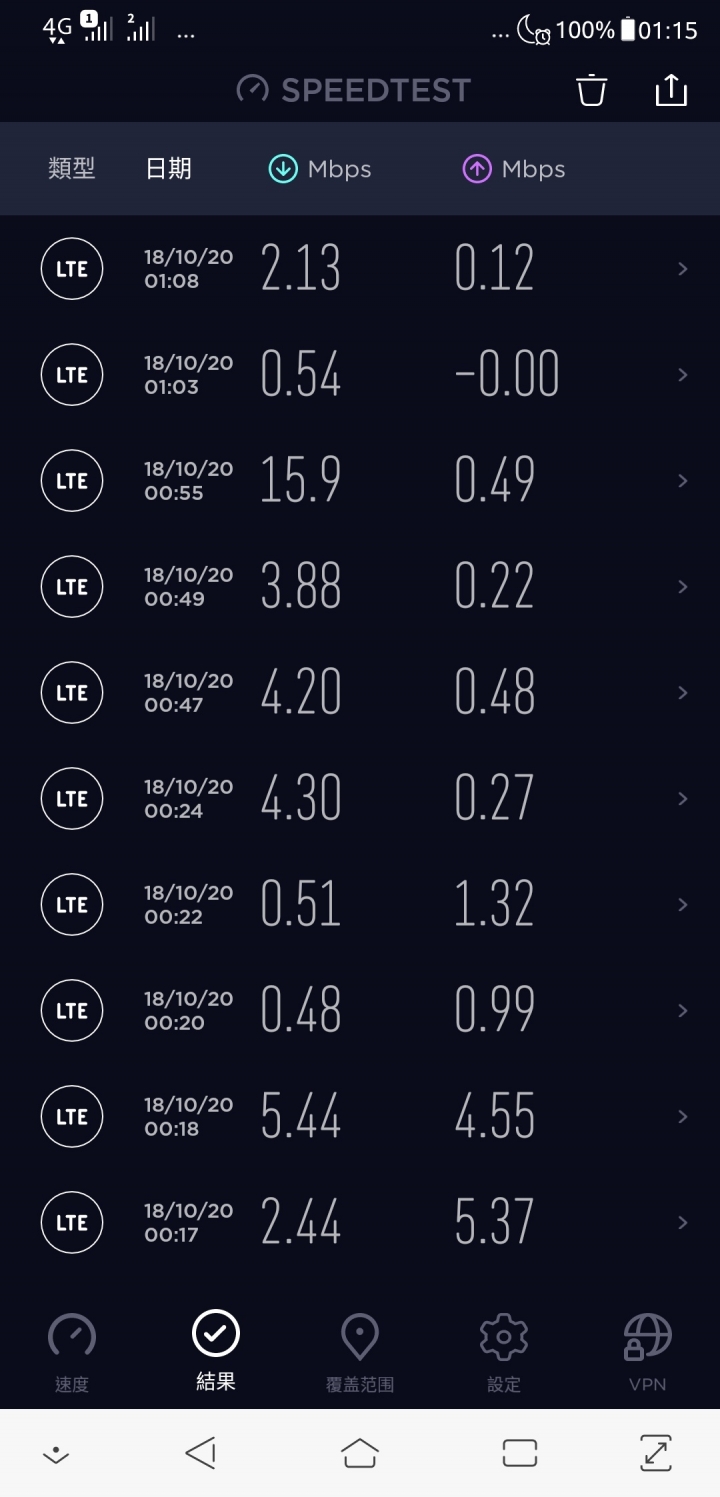
Task: Go to the VPN tab
Action: pos(648,1352)
